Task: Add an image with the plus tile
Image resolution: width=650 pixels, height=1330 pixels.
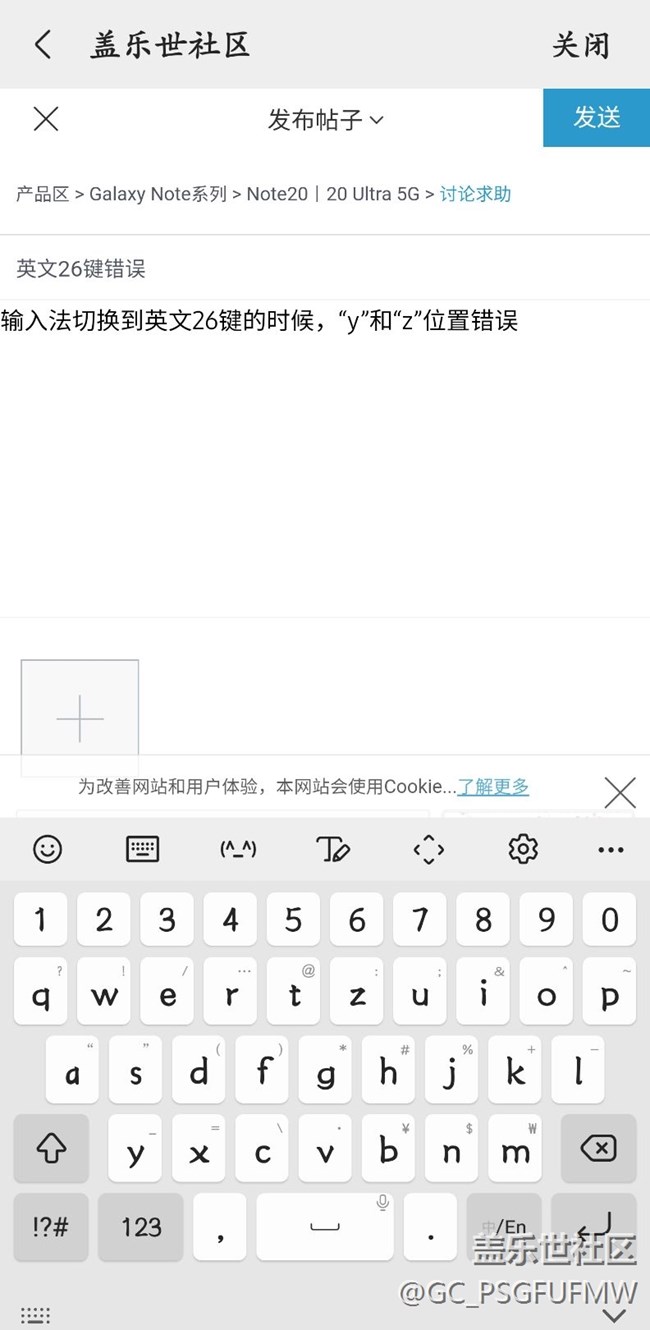Action: (80, 717)
